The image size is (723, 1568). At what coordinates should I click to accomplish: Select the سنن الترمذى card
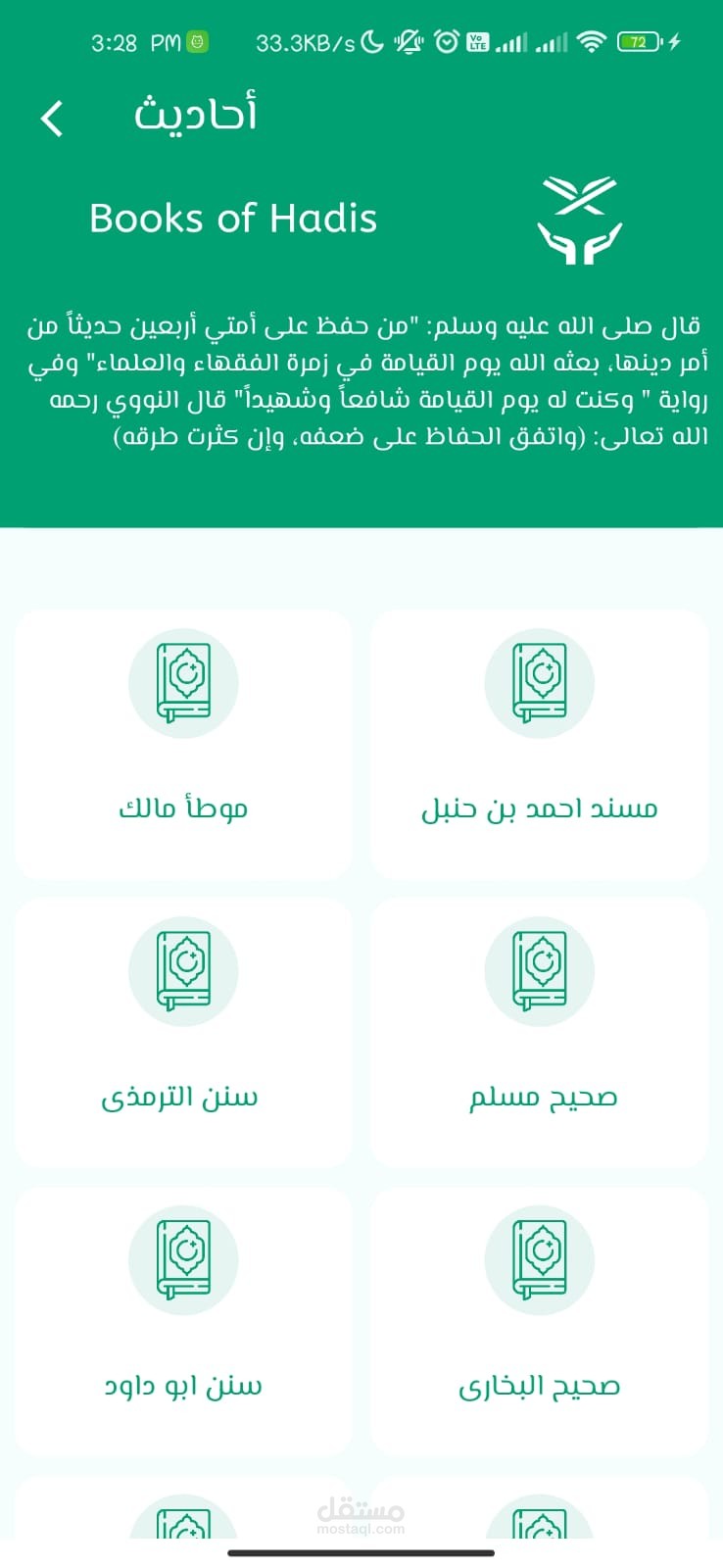183,1033
